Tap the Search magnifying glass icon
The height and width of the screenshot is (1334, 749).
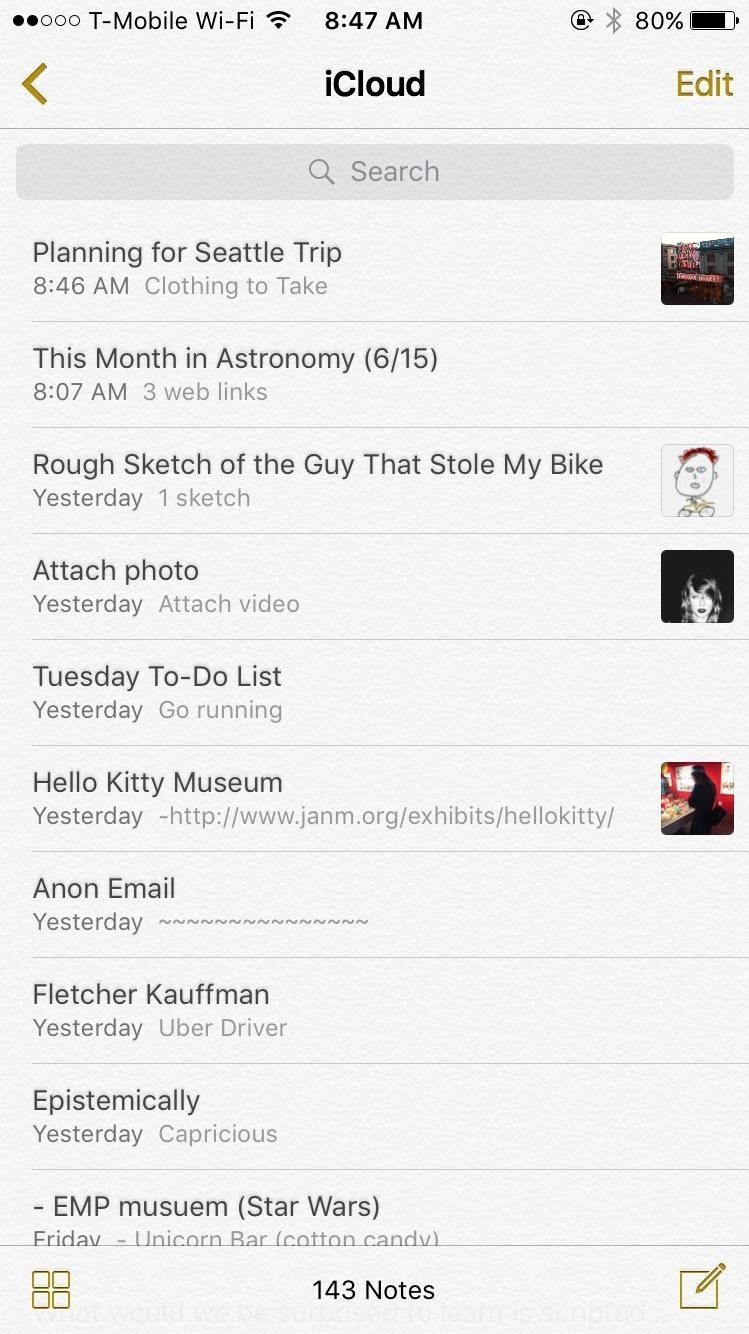[x=321, y=171]
